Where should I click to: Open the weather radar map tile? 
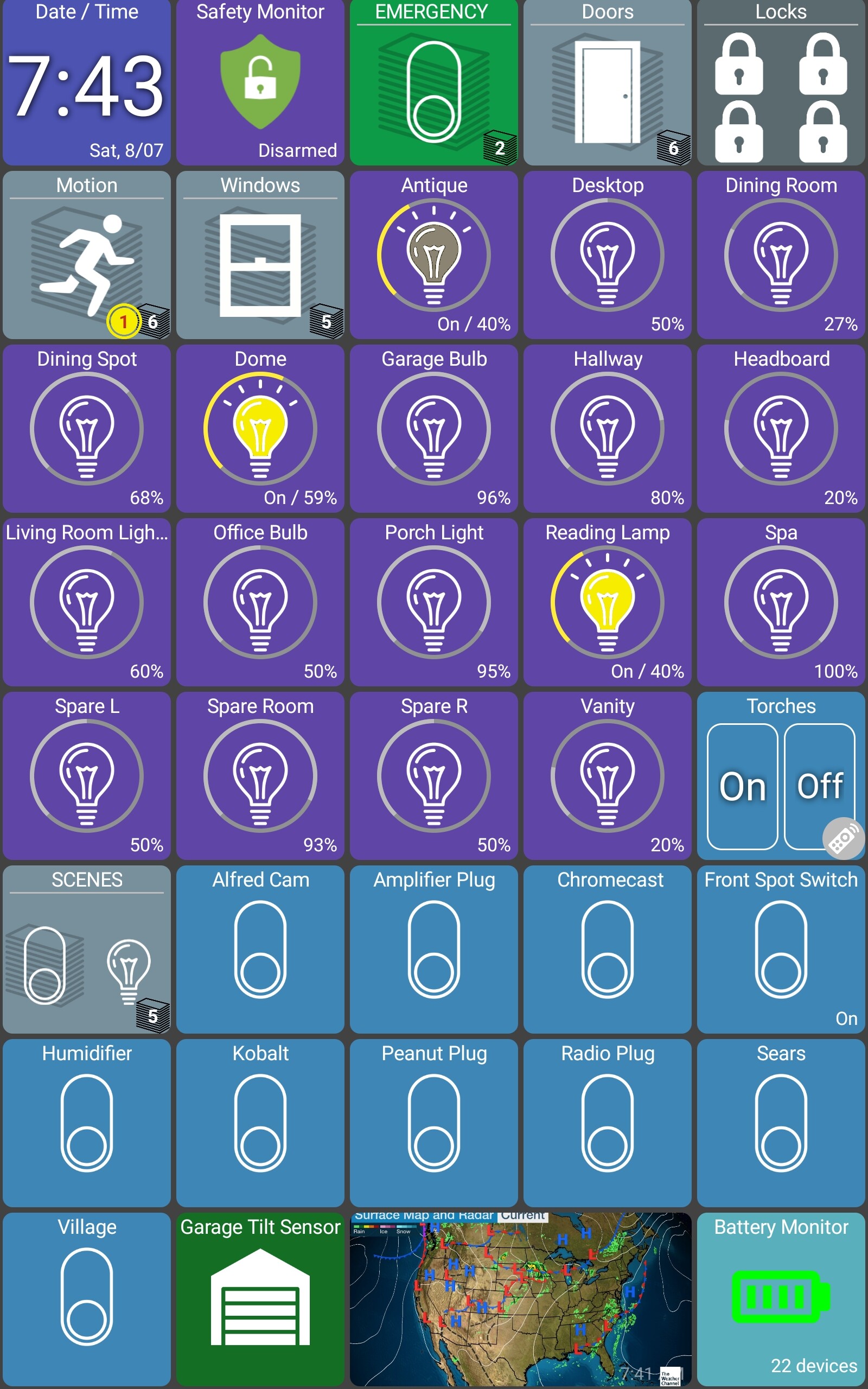(x=521, y=1299)
